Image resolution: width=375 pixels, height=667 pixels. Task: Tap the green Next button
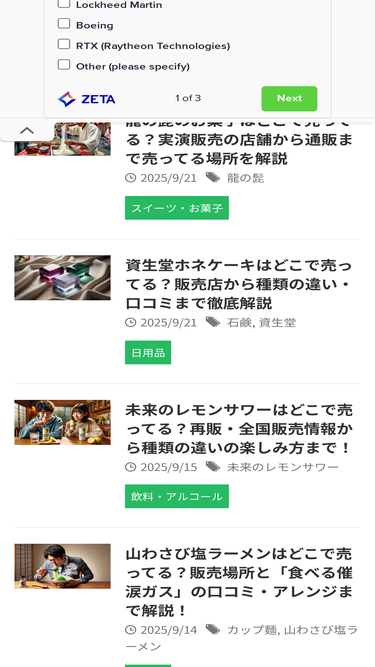pos(289,99)
